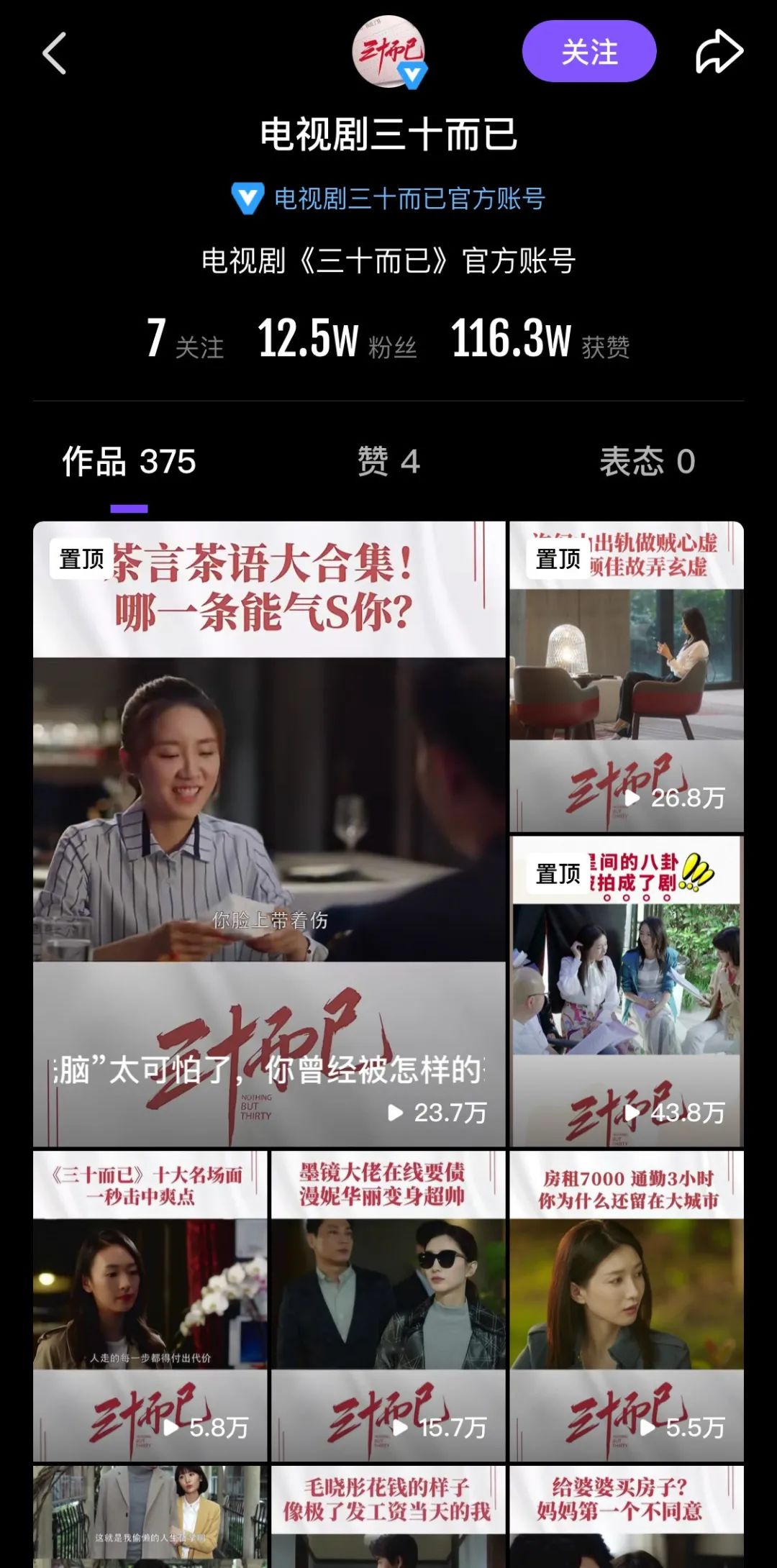View the 7 关注 following list
Image resolution: width=777 pixels, height=1568 pixels.
pos(185,339)
